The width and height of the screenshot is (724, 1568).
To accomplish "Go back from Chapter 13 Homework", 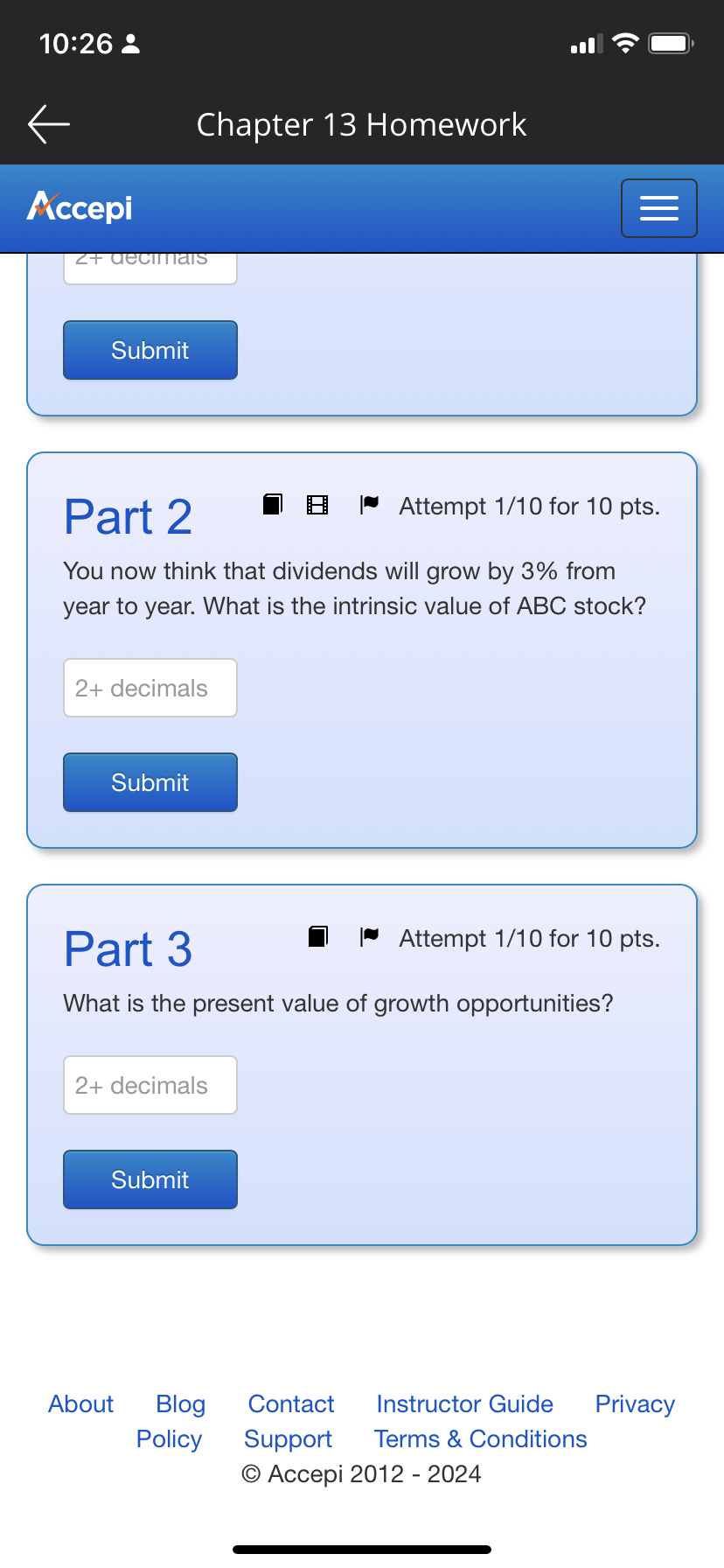I will click(x=49, y=124).
